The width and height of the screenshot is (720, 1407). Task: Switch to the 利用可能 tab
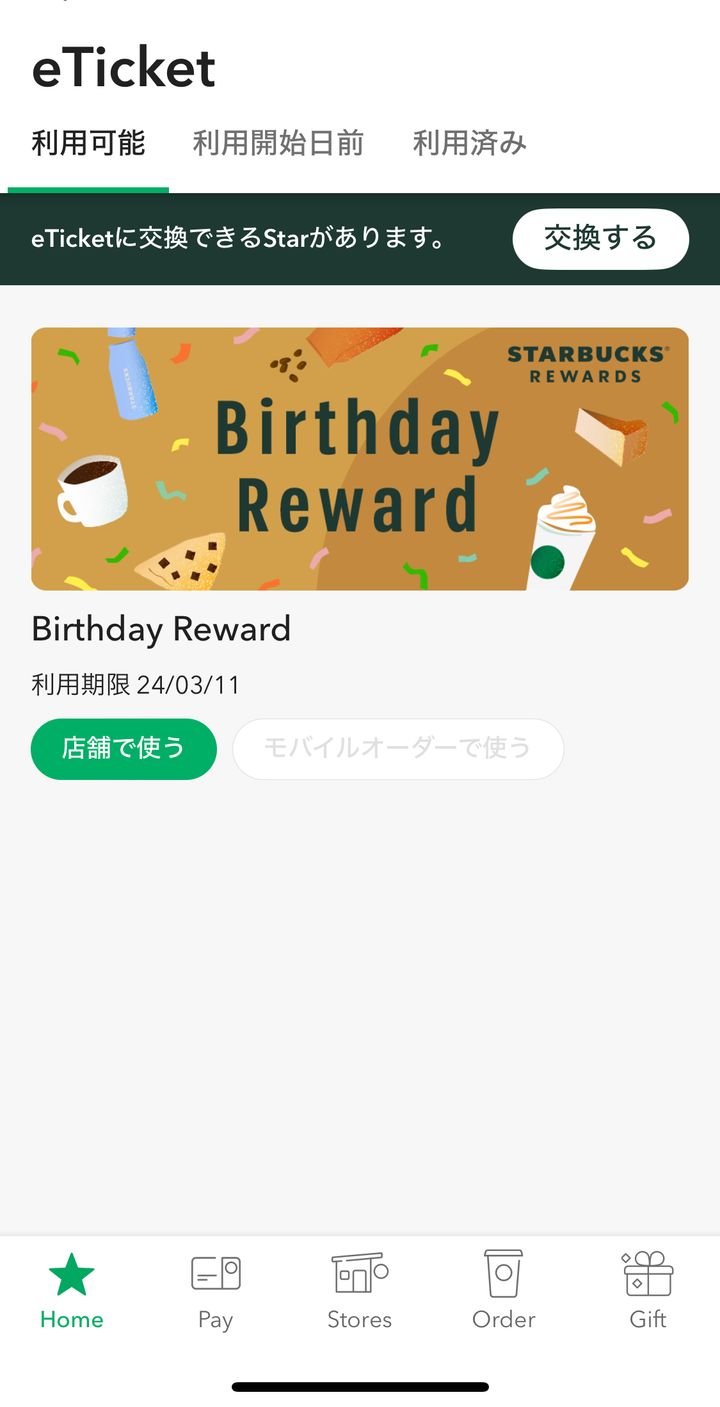88,144
